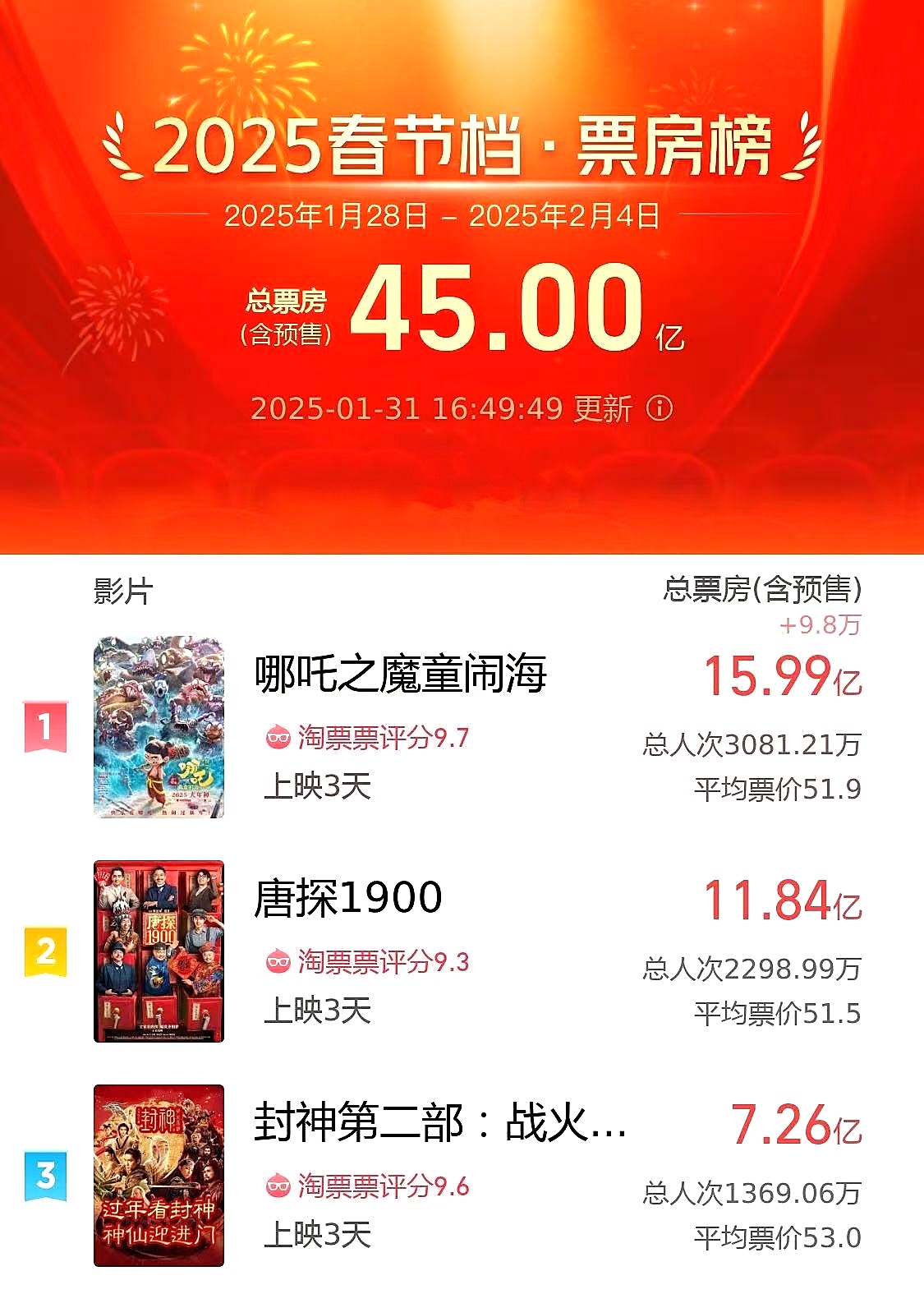Open 封神第二部 movie entry
Viewport: 924px width, 1294px height.
coord(439,1122)
